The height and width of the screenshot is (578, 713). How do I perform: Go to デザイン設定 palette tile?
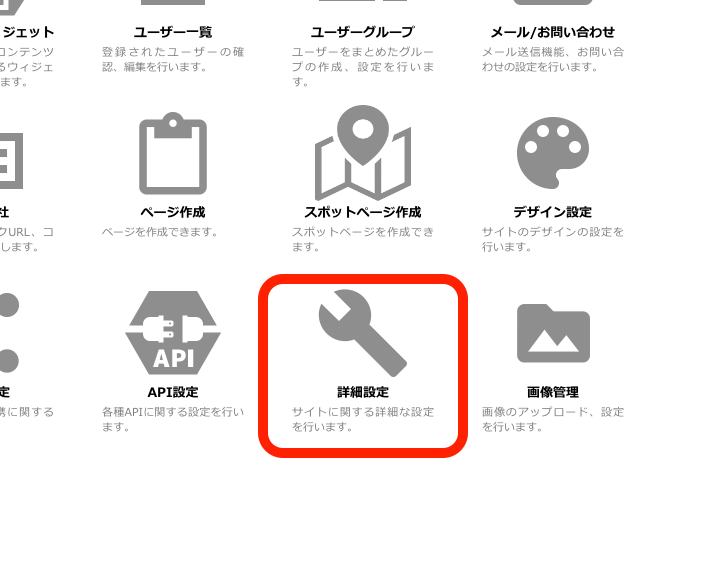click(x=552, y=155)
